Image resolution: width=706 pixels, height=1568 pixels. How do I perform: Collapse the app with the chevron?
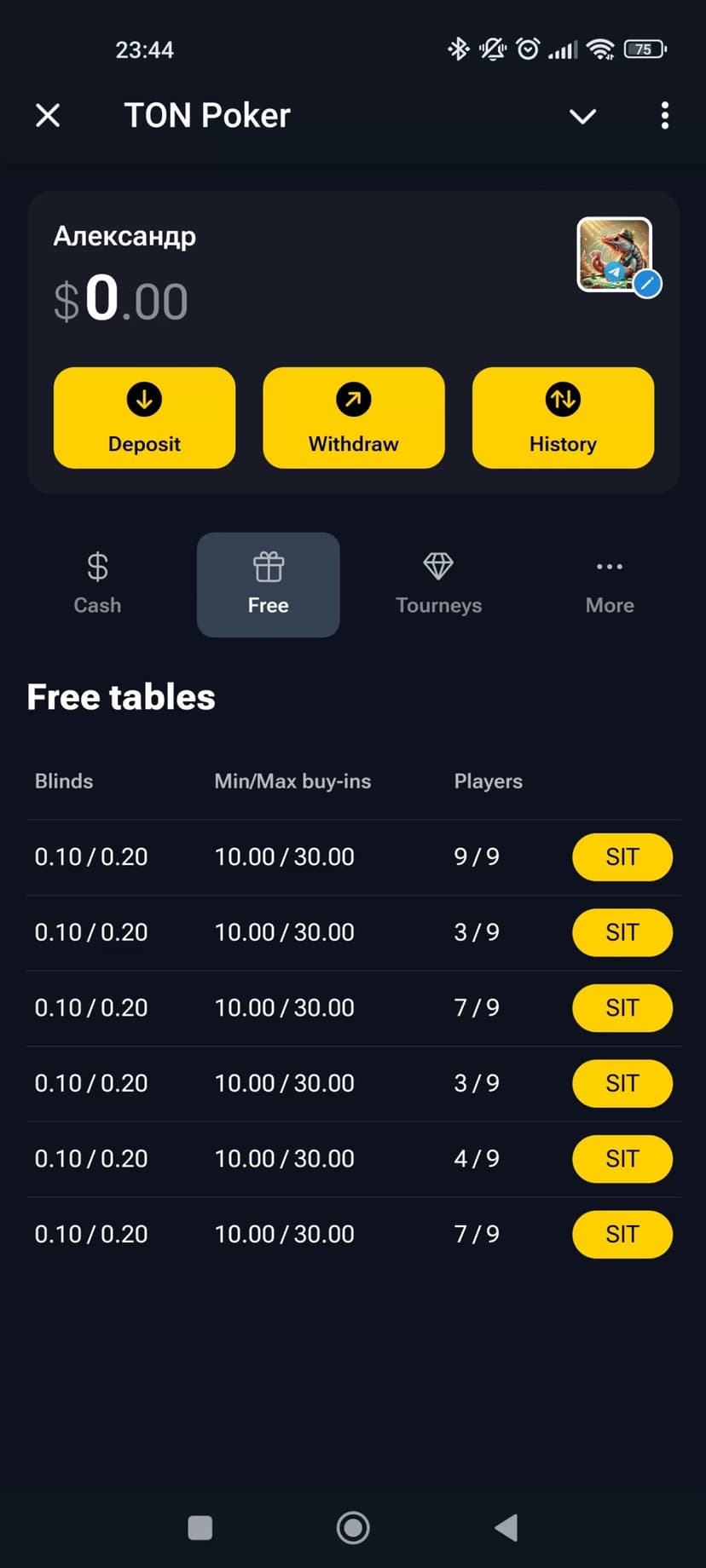582,116
